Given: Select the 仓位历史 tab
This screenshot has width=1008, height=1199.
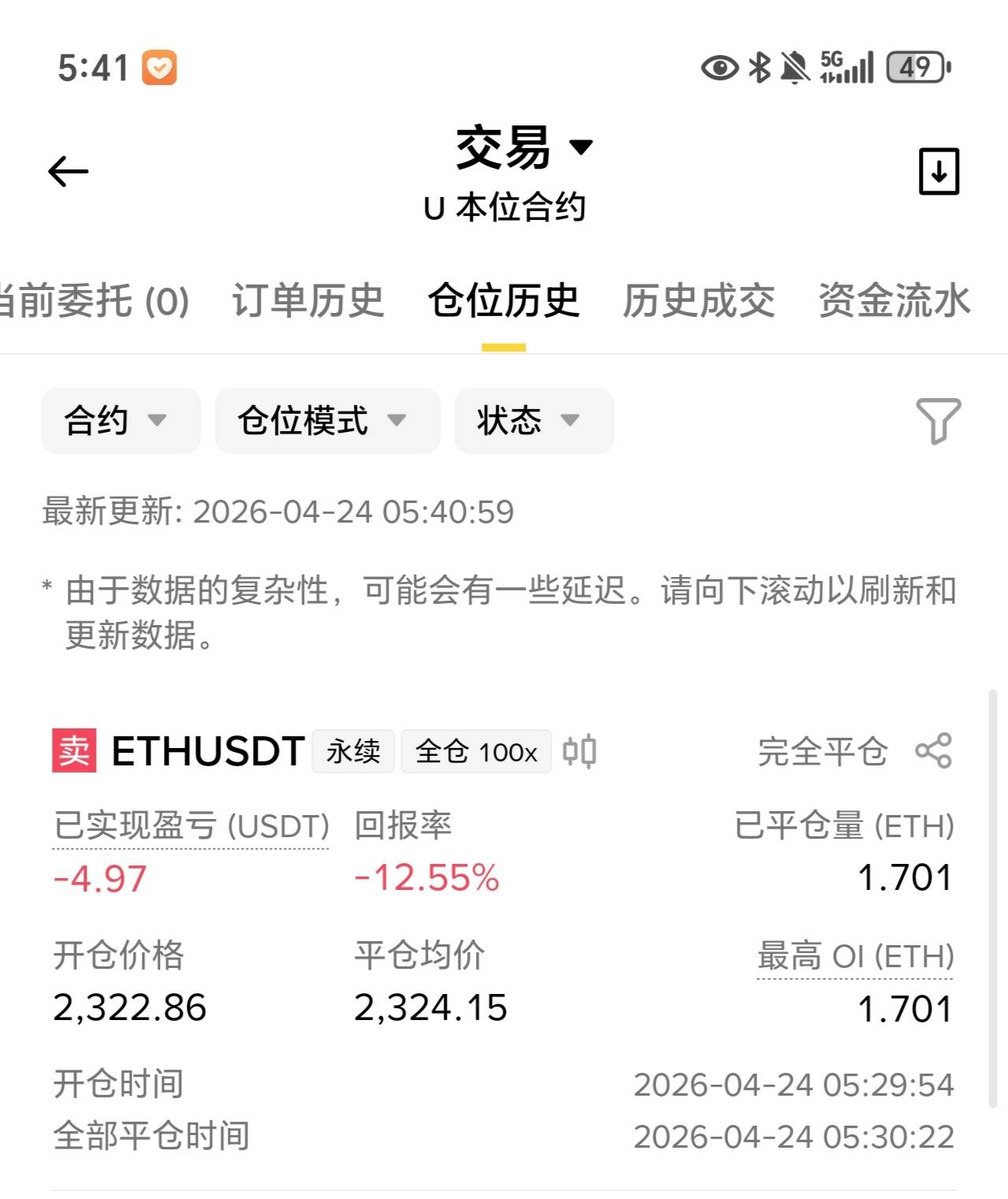Looking at the screenshot, I should coord(504,301).
